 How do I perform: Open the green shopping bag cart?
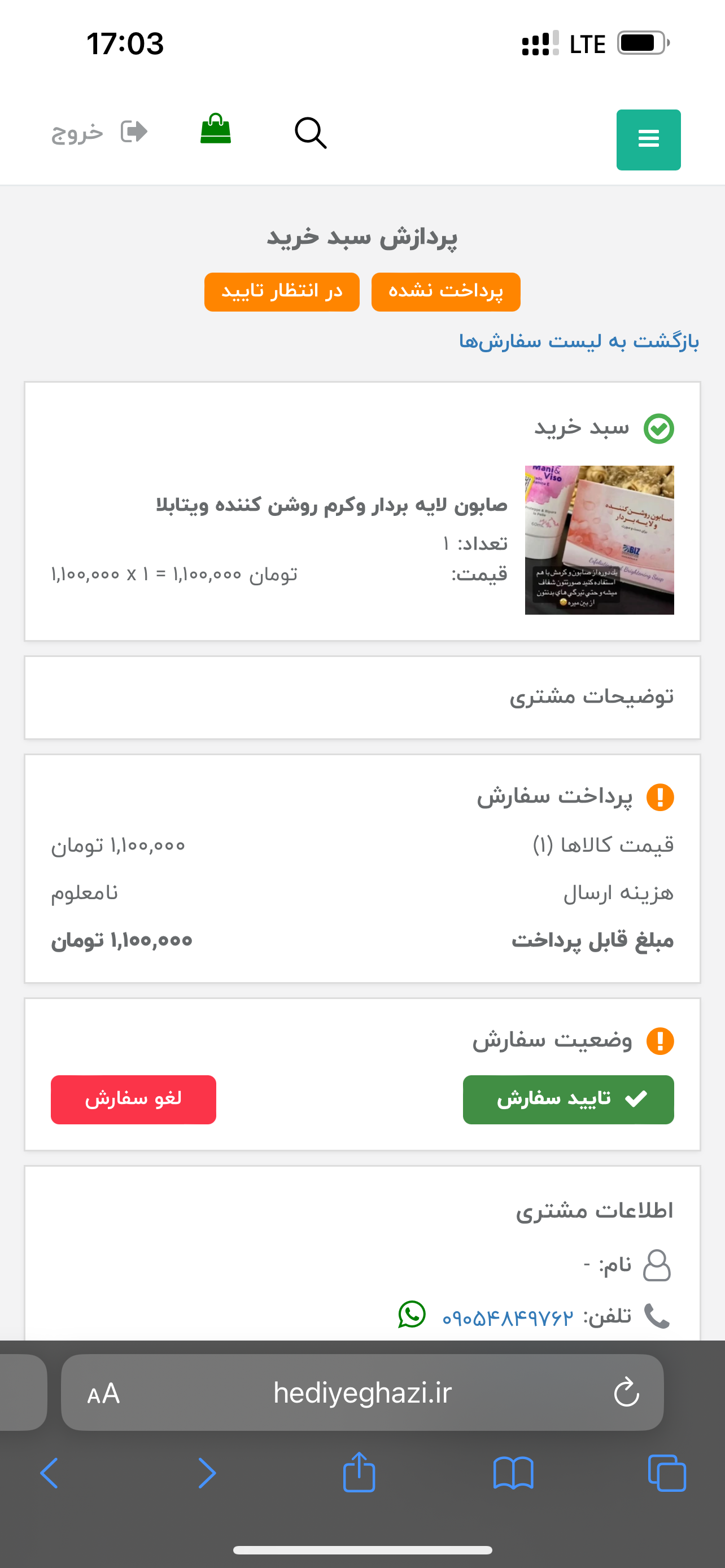click(216, 129)
